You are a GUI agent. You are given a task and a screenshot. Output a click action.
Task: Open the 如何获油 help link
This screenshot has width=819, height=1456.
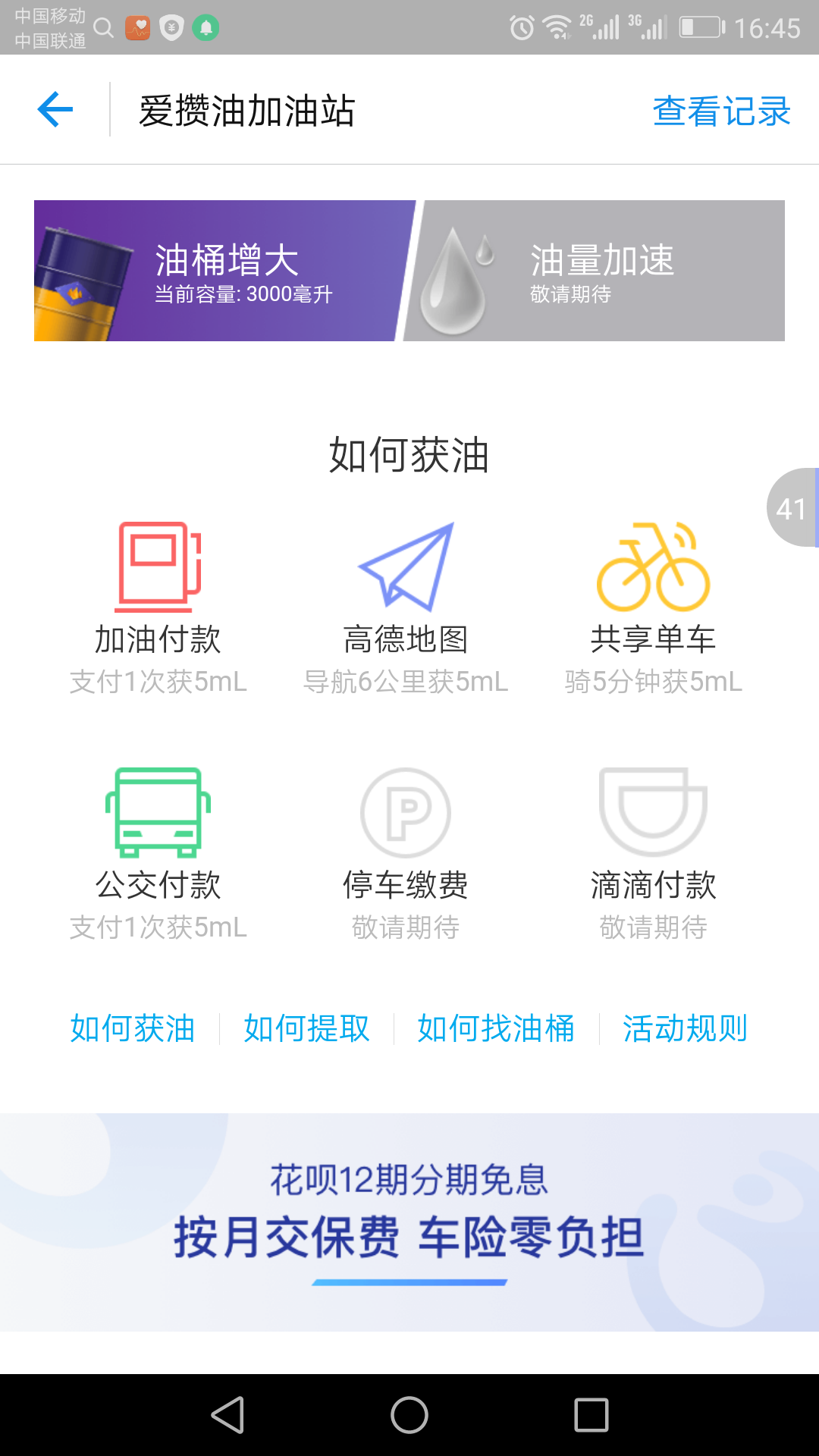133,1029
